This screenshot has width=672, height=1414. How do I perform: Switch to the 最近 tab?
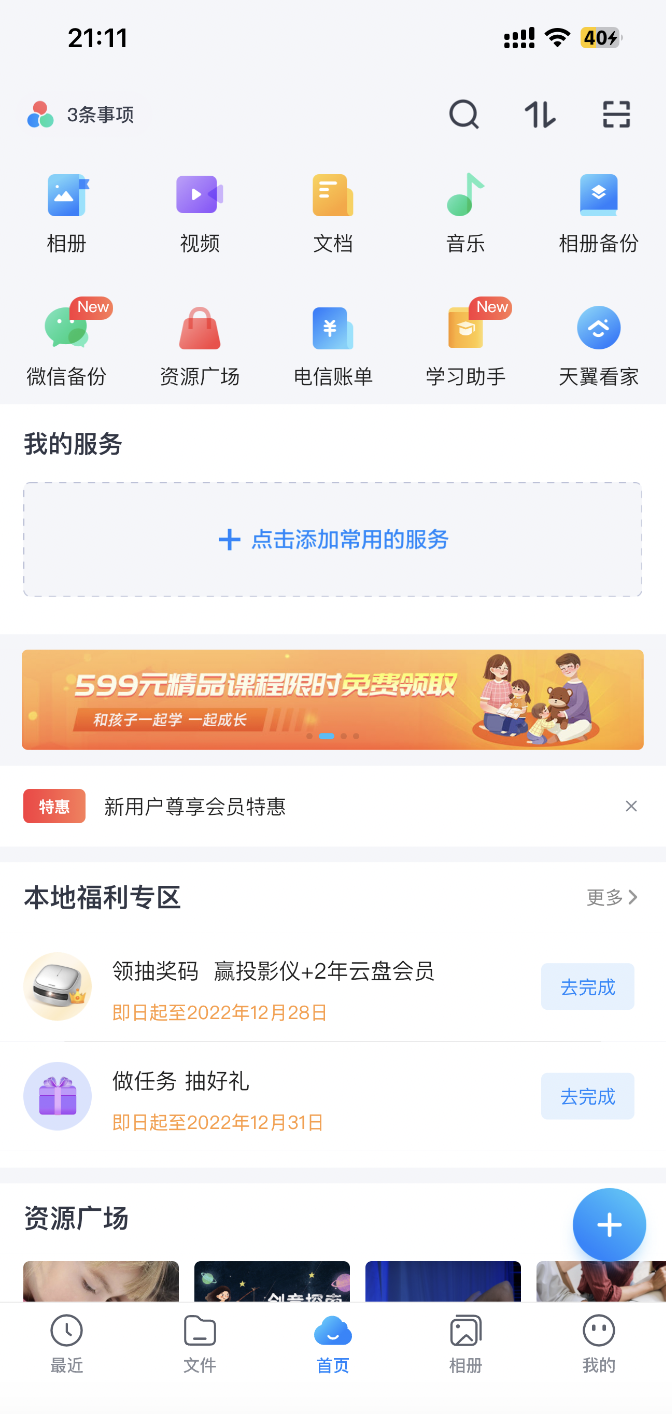tap(67, 1343)
